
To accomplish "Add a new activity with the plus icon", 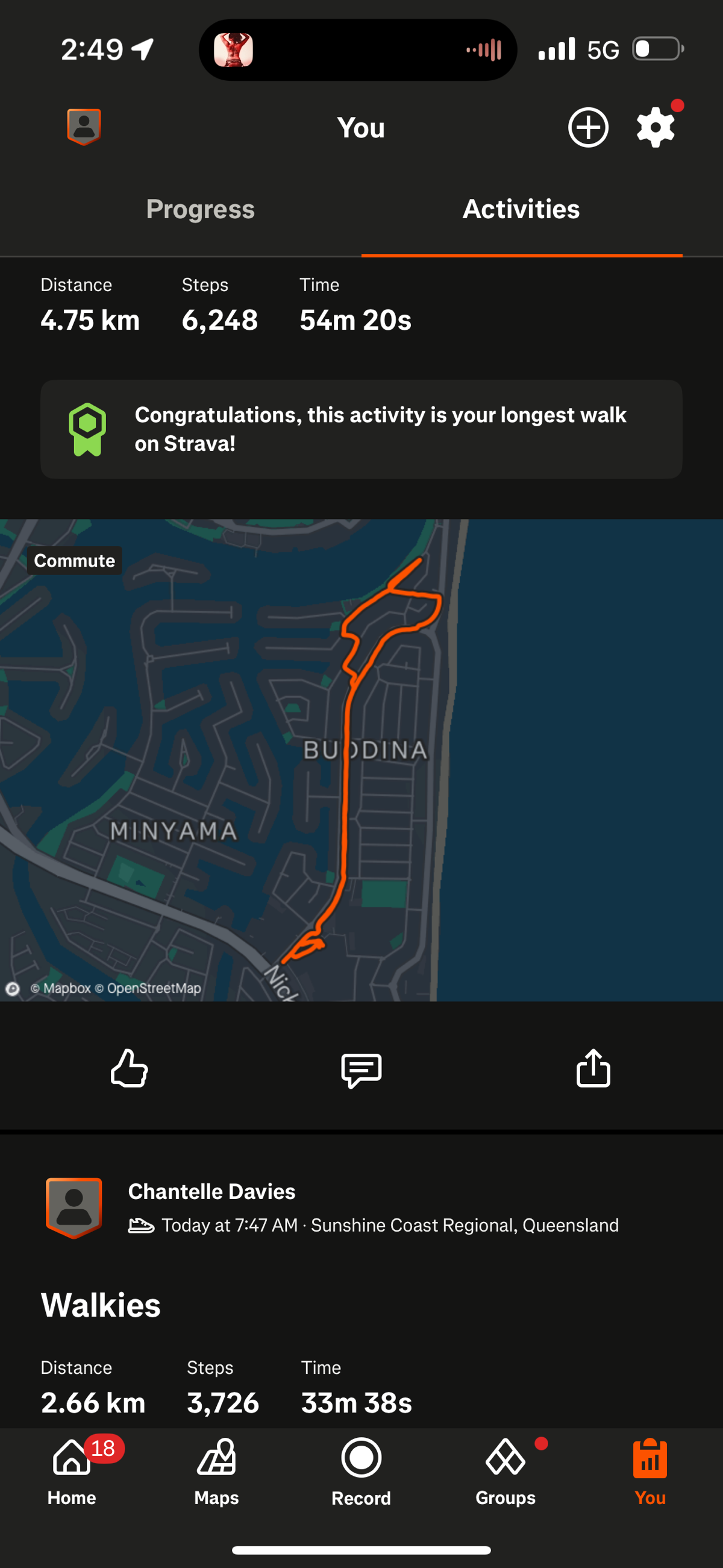I will coord(588,127).
